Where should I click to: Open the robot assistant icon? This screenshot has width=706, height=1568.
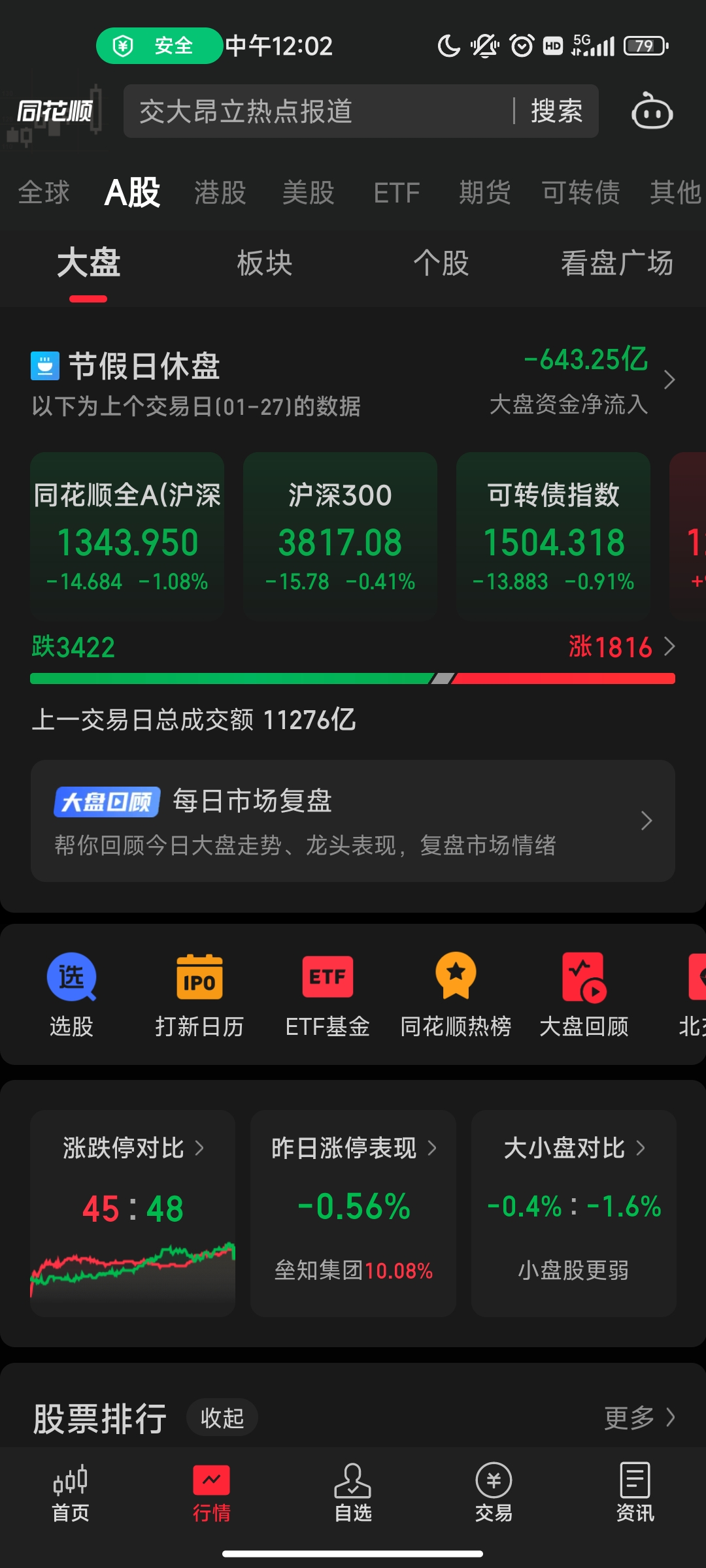(x=652, y=112)
